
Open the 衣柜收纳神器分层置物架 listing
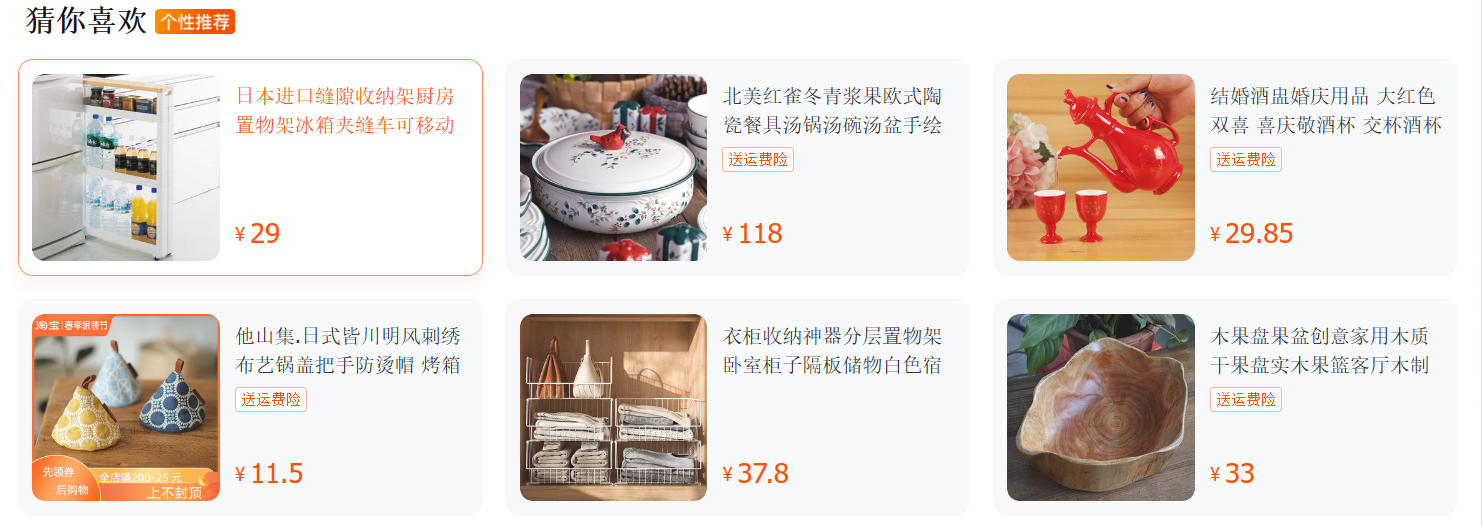point(832,350)
